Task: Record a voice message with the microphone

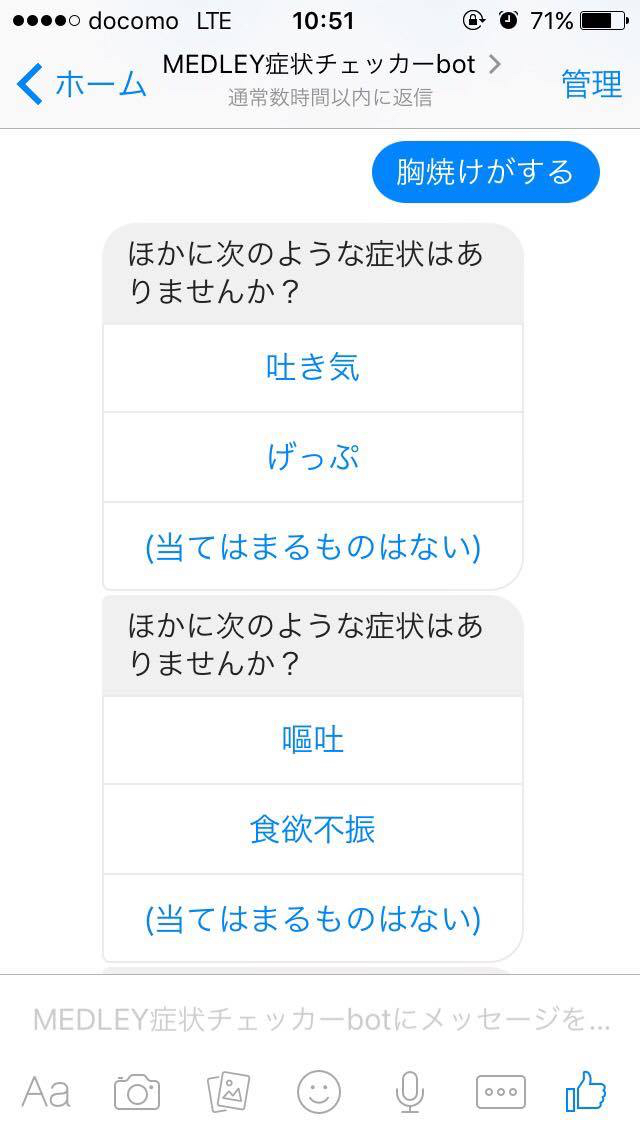Action: (409, 1092)
